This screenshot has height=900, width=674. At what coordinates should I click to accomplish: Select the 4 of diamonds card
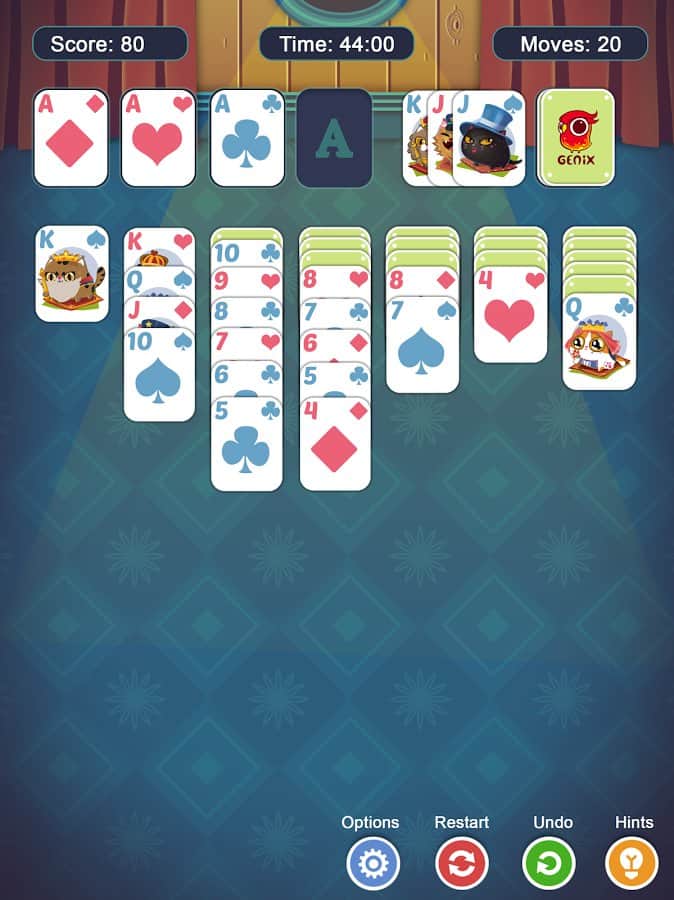click(x=335, y=447)
